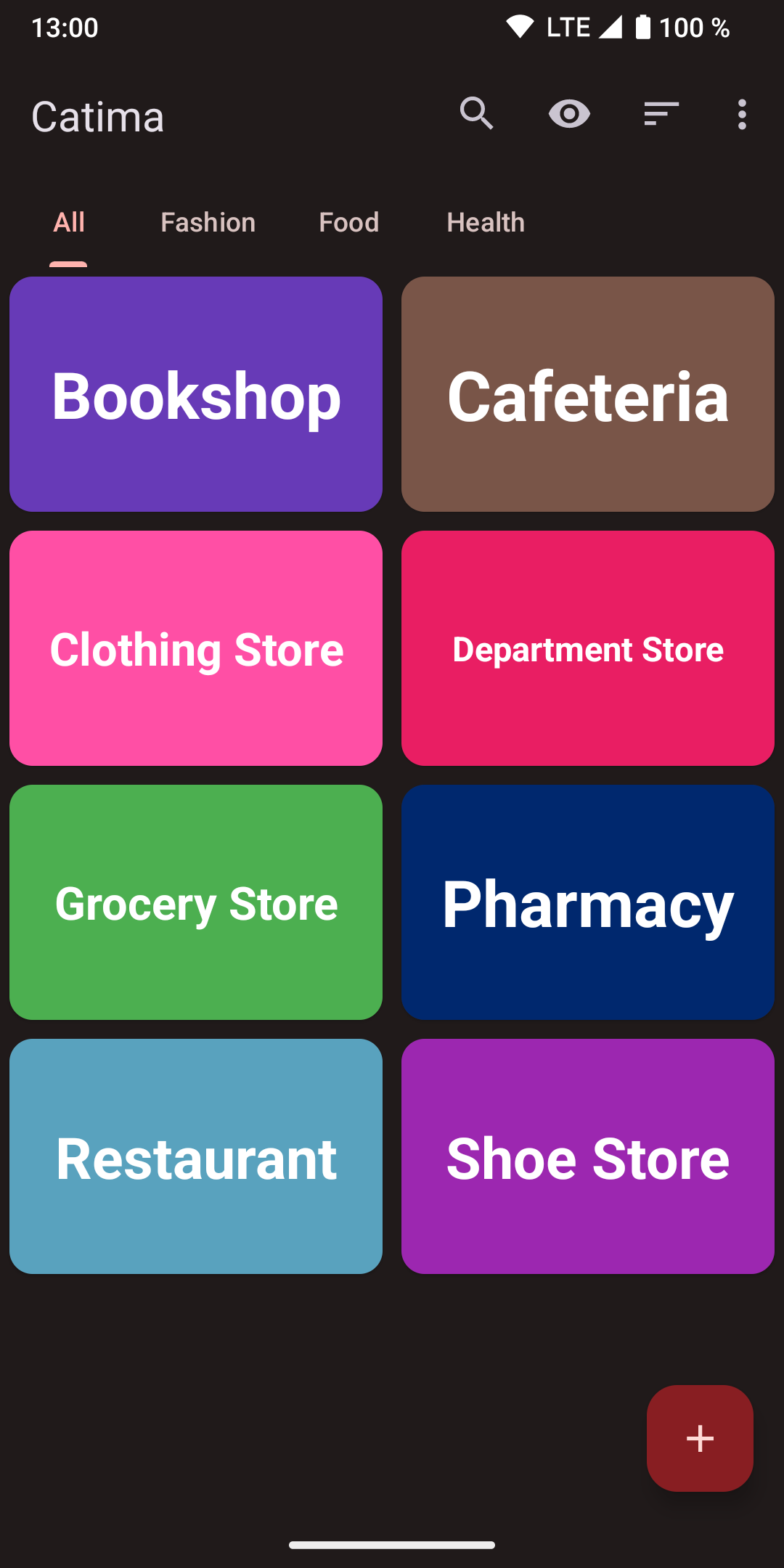Open the Cafeteria card
The width and height of the screenshot is (784, 1568).
pos(588,394)
